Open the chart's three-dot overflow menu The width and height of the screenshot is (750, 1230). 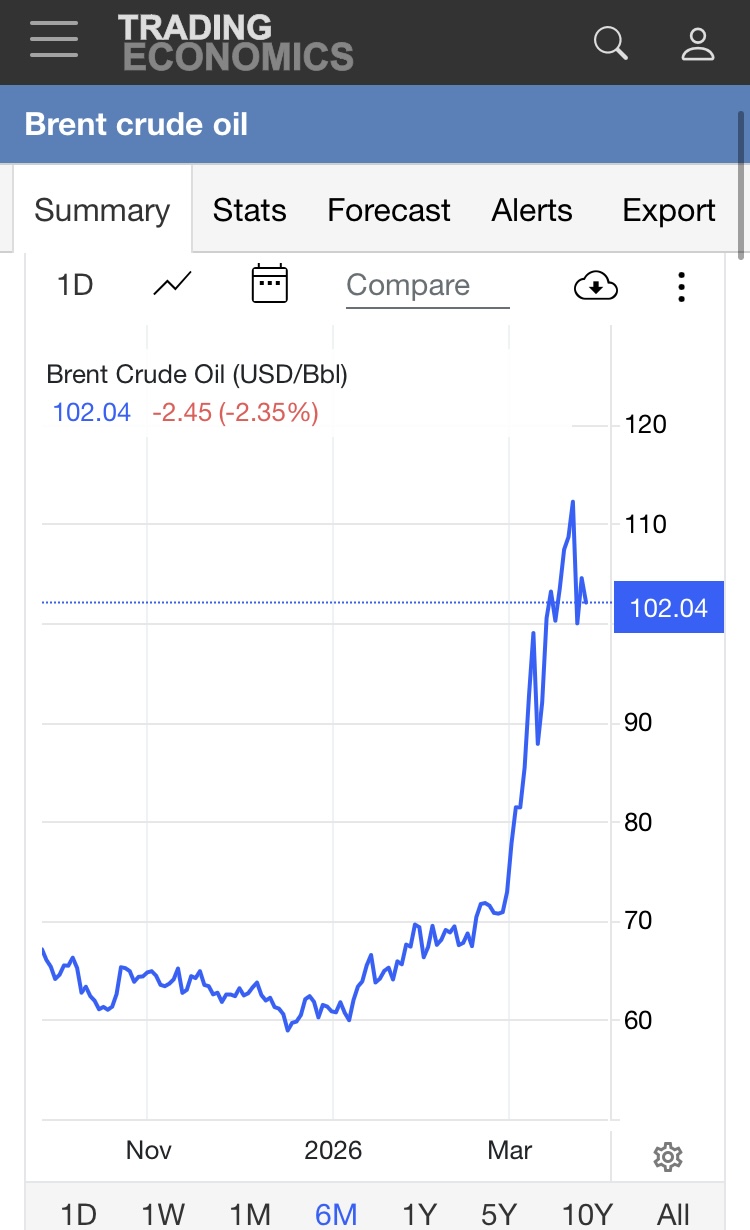tap(681, 286)
